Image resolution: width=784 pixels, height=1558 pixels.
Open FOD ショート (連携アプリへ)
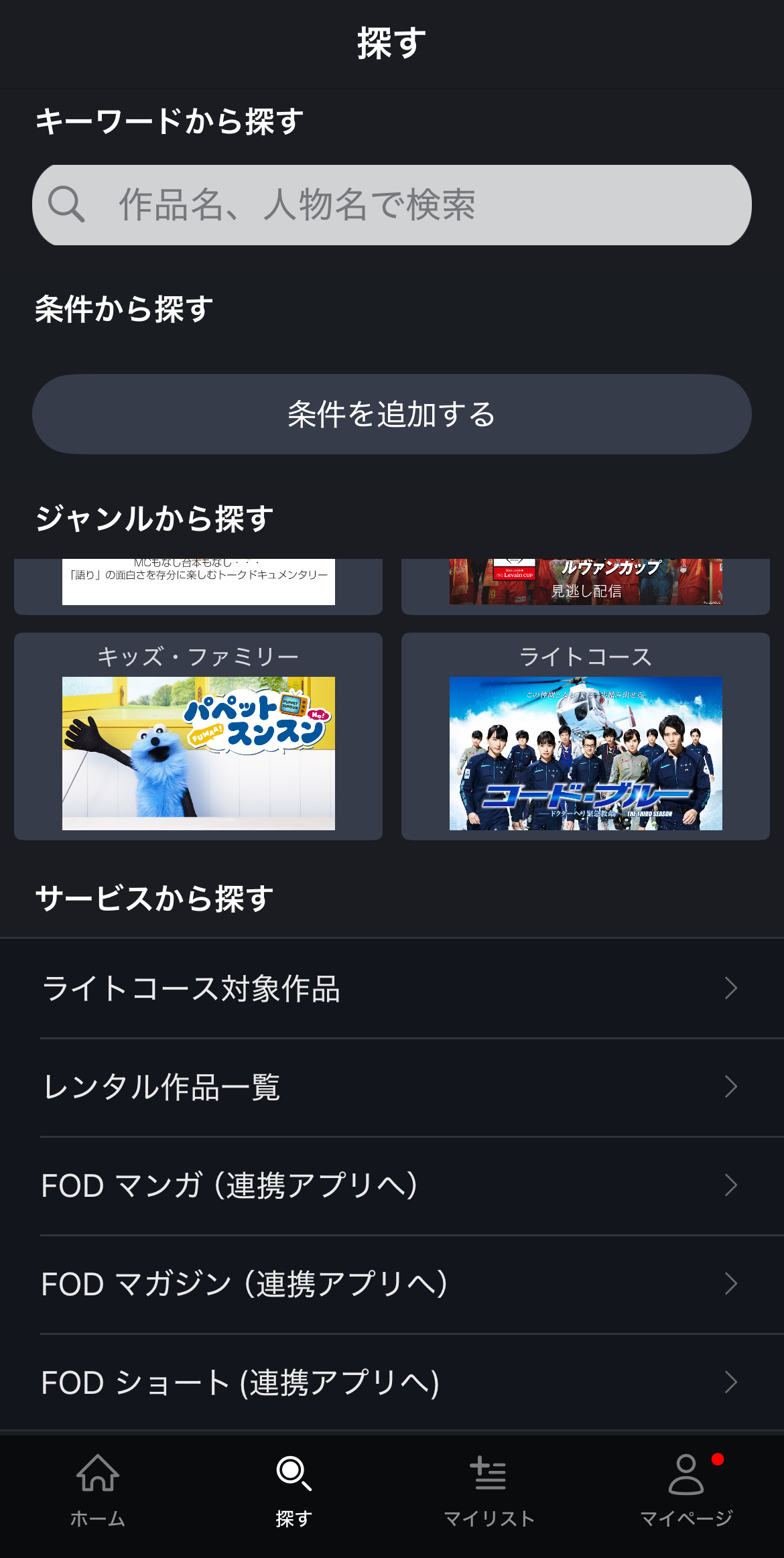(x=391, y=1382)
